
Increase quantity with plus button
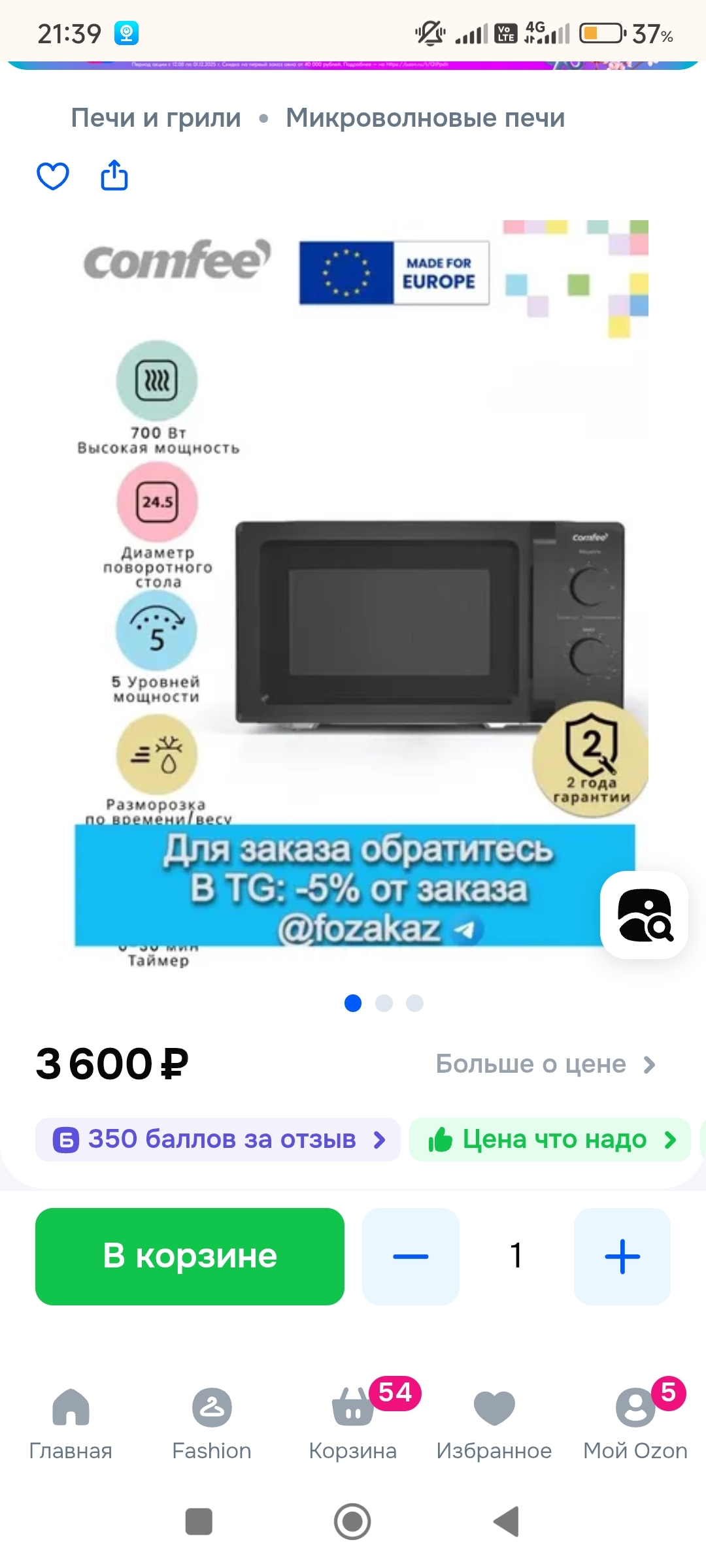tap(622, 1256)
